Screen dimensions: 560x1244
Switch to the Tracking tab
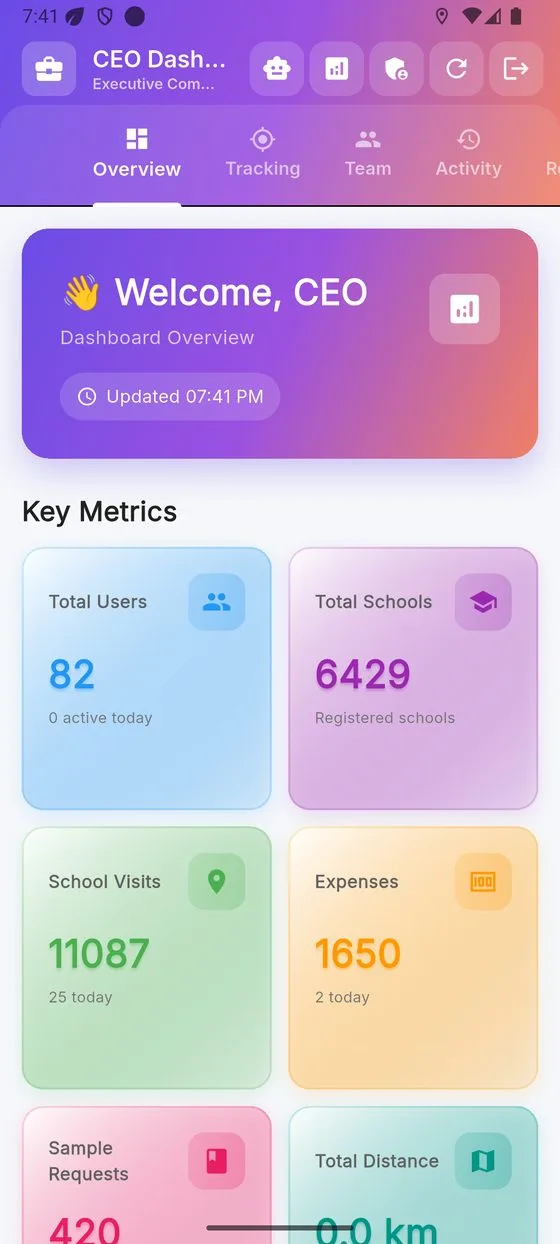pos(263,154)
